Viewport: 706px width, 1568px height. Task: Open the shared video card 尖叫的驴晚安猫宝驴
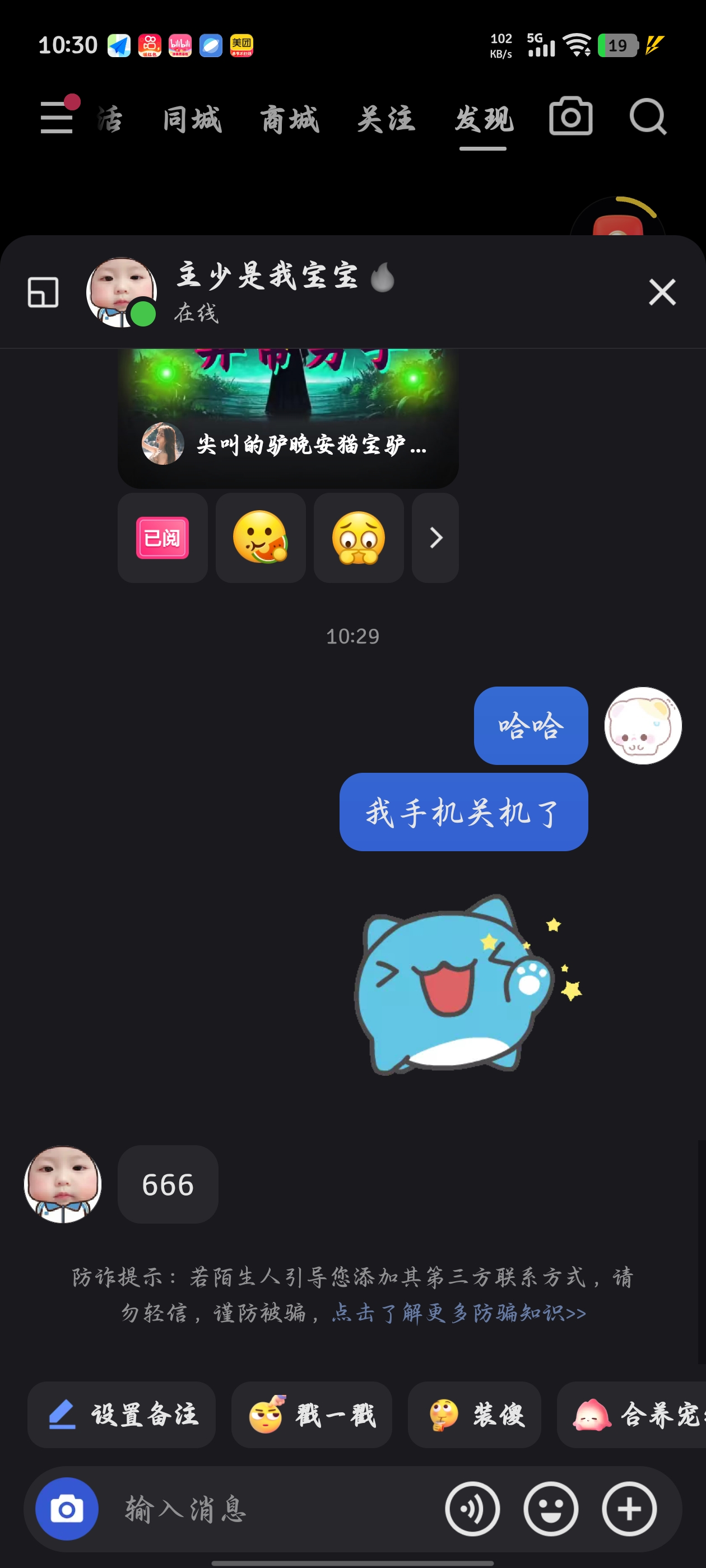(x=287, y=418)
